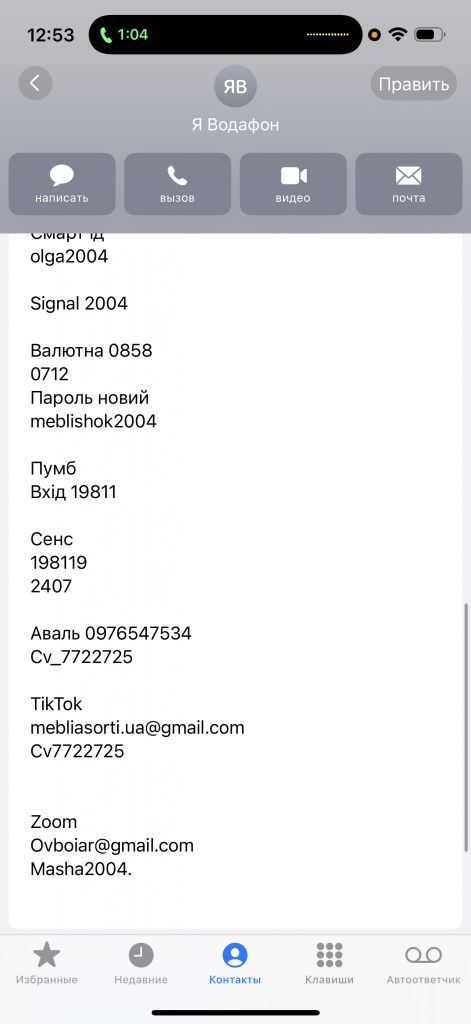Tap the написать message button
The image size is (471, 1024).
pos(62,184)
